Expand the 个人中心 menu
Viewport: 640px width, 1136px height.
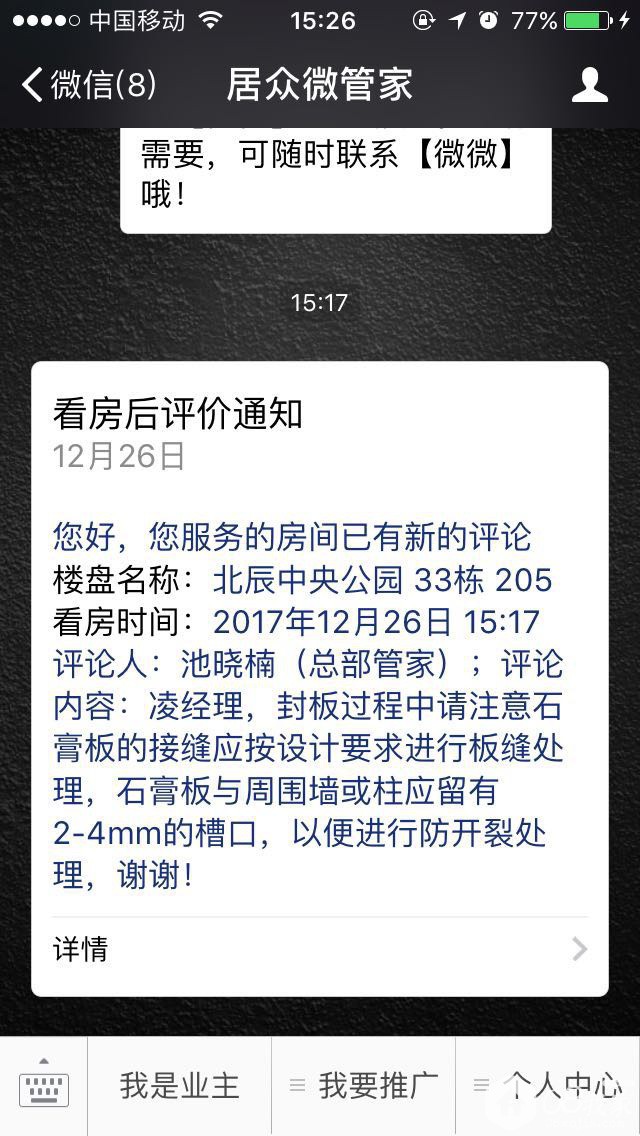pos(548,1086)
